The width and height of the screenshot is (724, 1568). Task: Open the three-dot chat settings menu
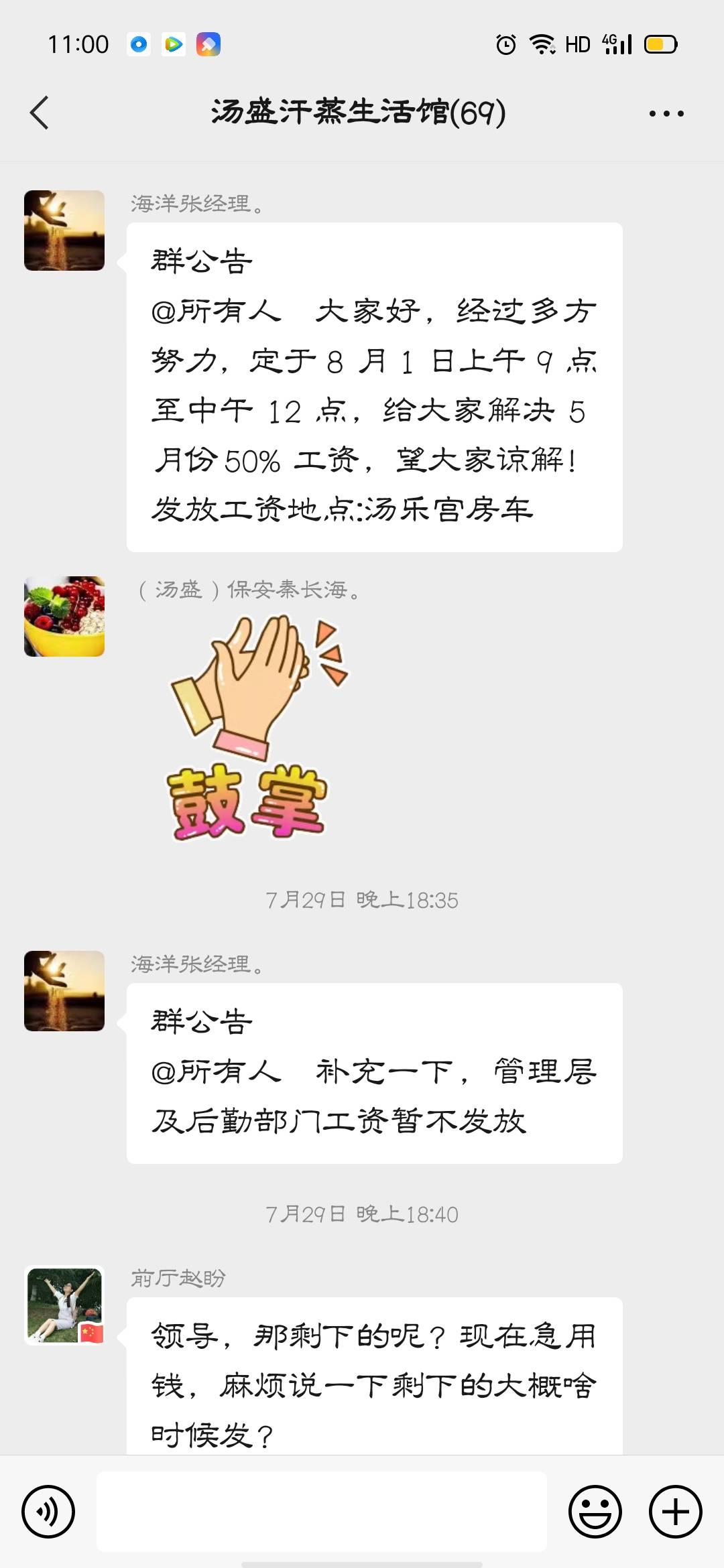666,113
